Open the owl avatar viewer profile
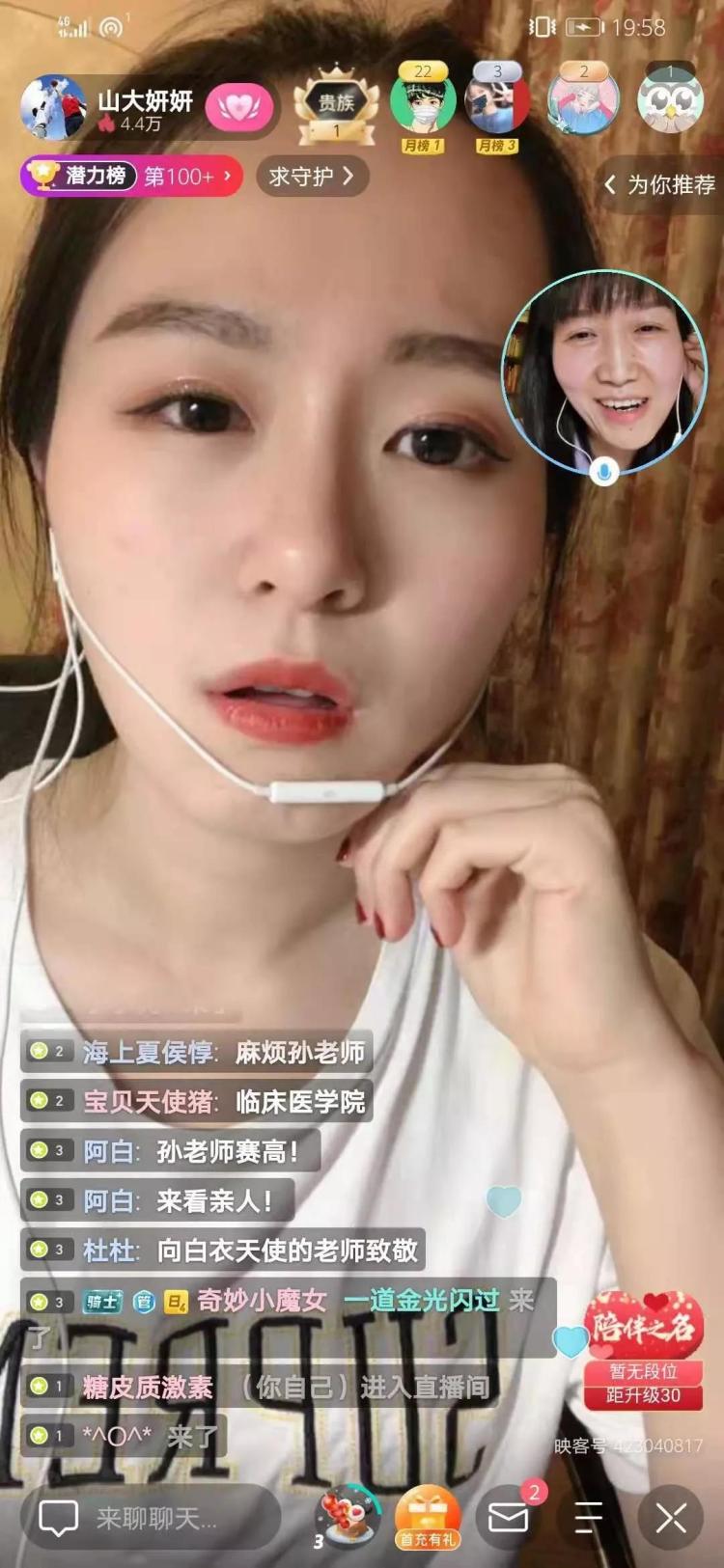Screen dimensions: 724x1568 point(669,100)
